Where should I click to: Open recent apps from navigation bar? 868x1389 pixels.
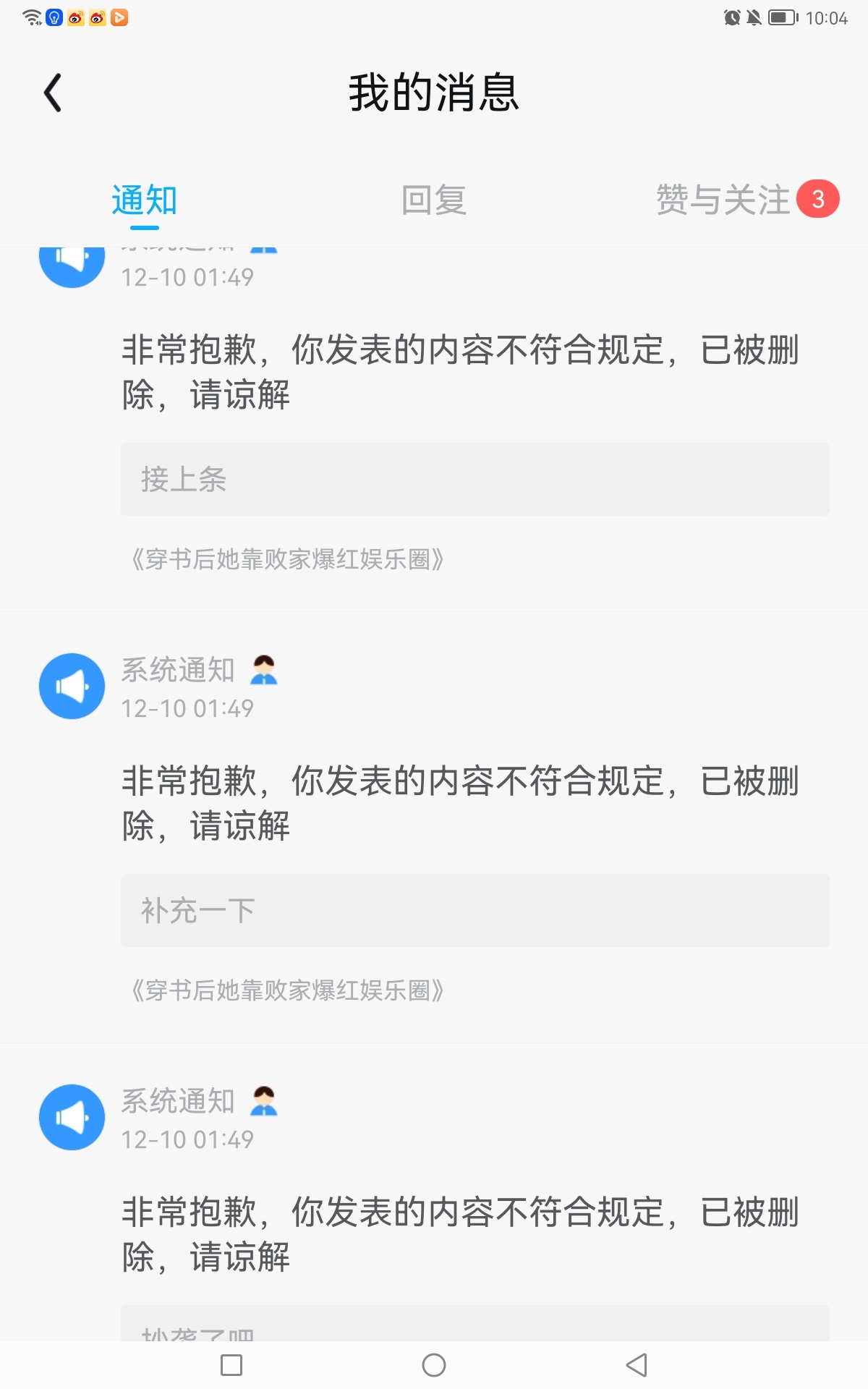231,1365
